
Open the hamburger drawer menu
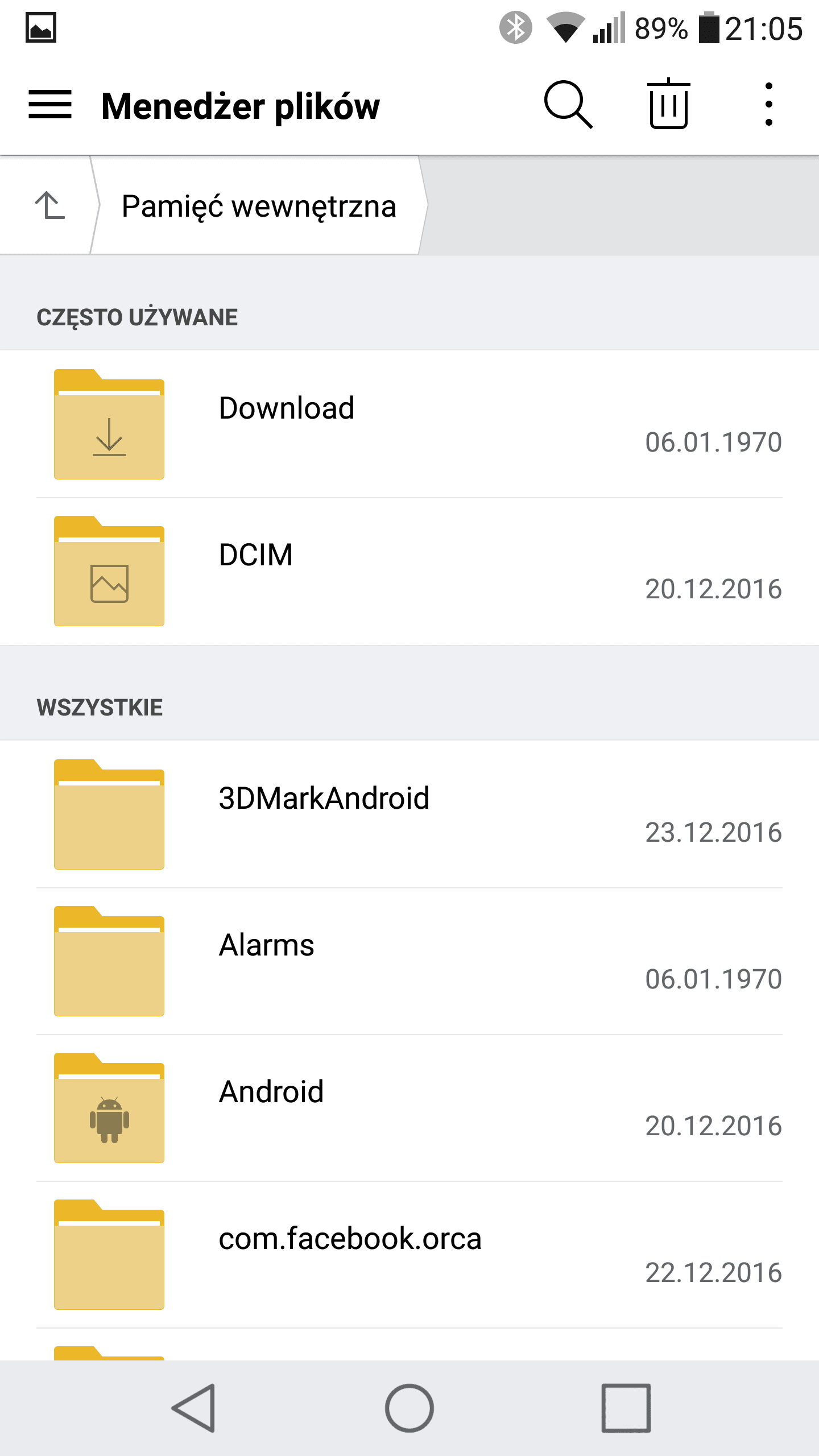click(x=50, y=105)
